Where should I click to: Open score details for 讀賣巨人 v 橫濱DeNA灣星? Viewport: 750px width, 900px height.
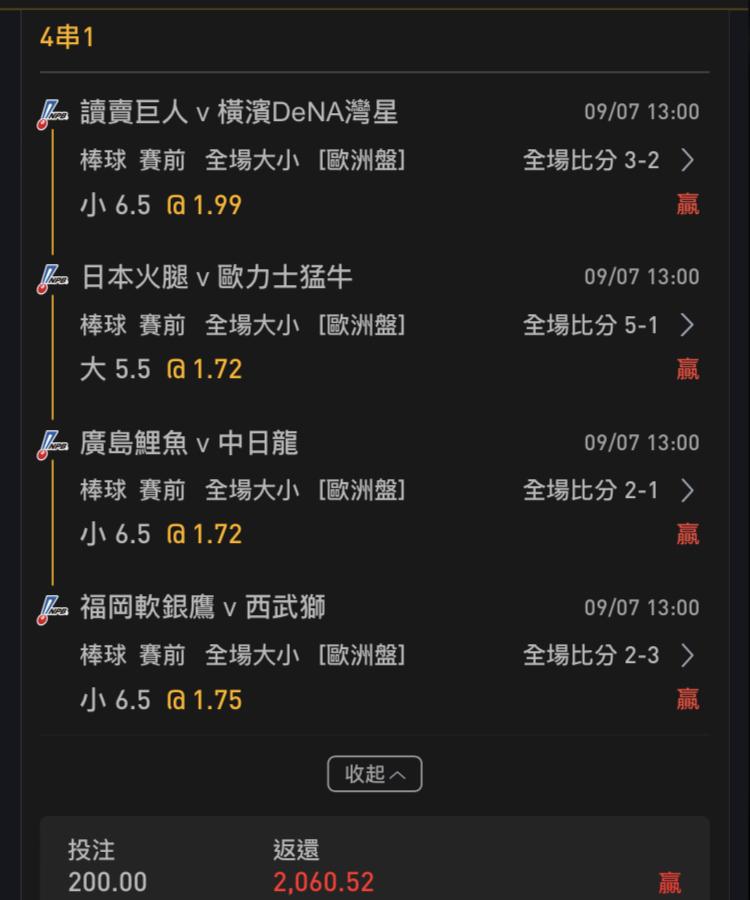[x=686, y=160]
